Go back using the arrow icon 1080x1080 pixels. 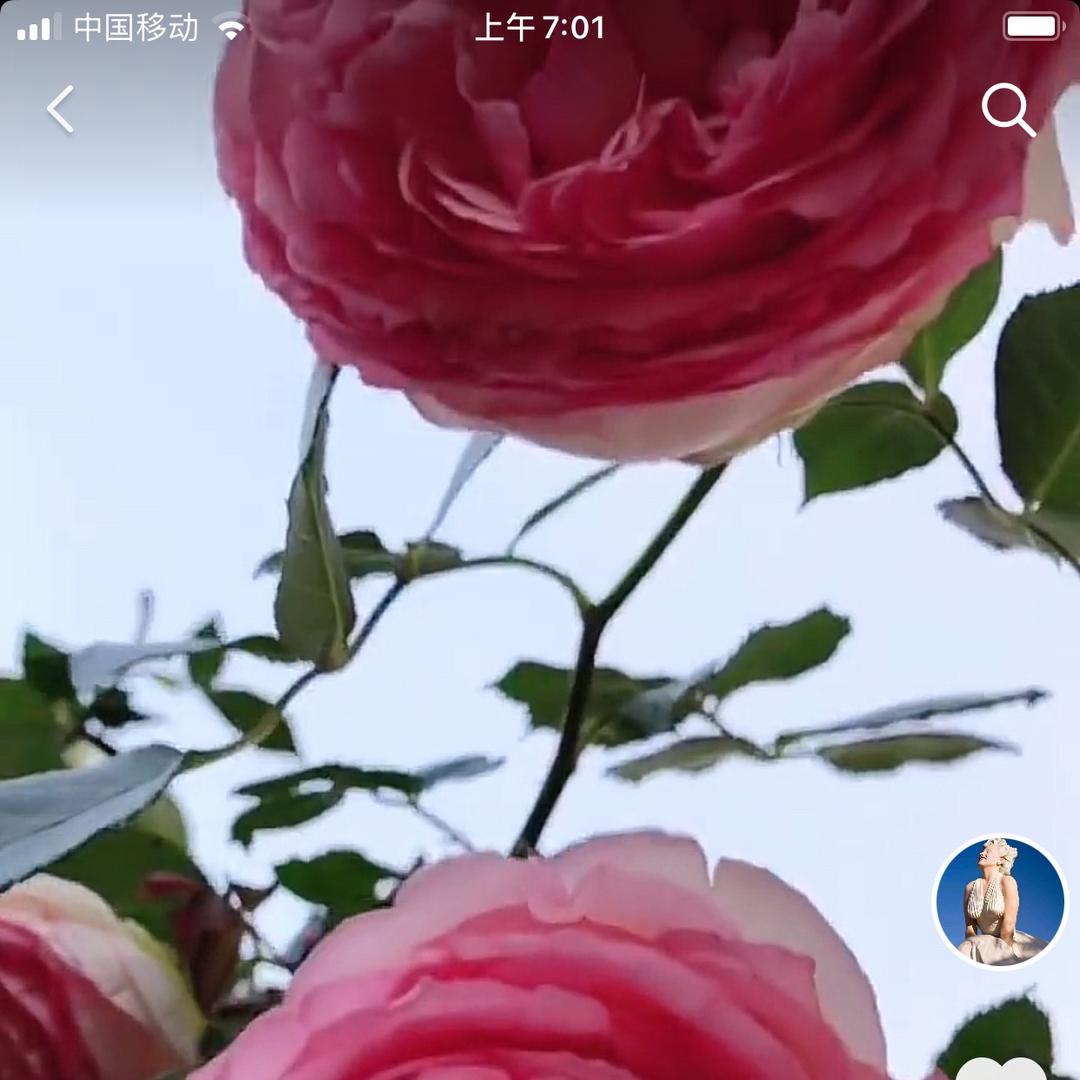[60, 109]
